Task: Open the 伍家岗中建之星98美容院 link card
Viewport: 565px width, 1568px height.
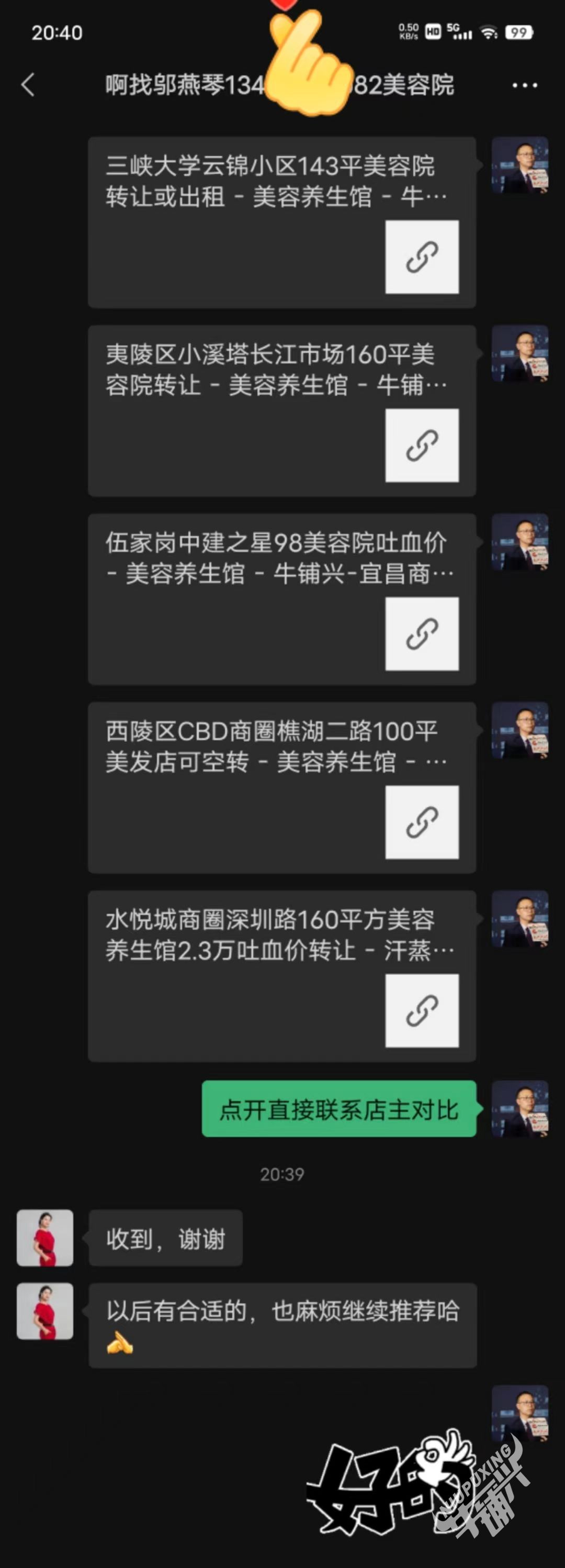Action: point(281,599)
